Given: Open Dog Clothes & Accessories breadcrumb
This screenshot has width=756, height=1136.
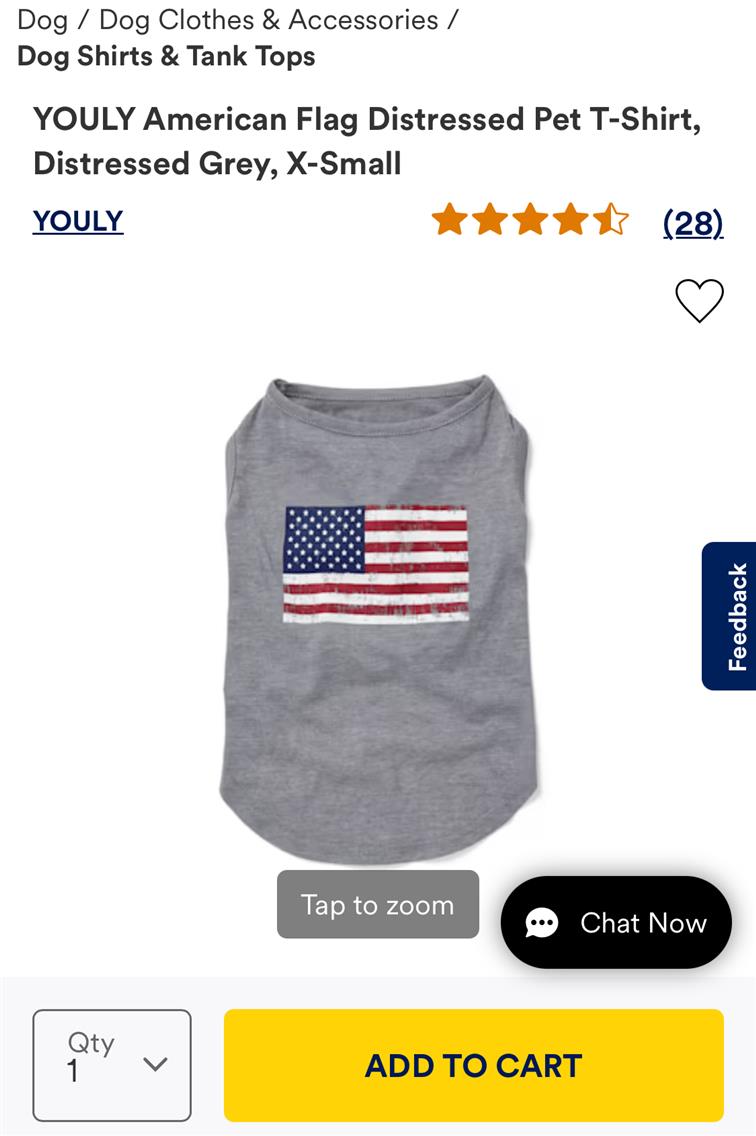Looking at the screenshot, I should (268, 20).
